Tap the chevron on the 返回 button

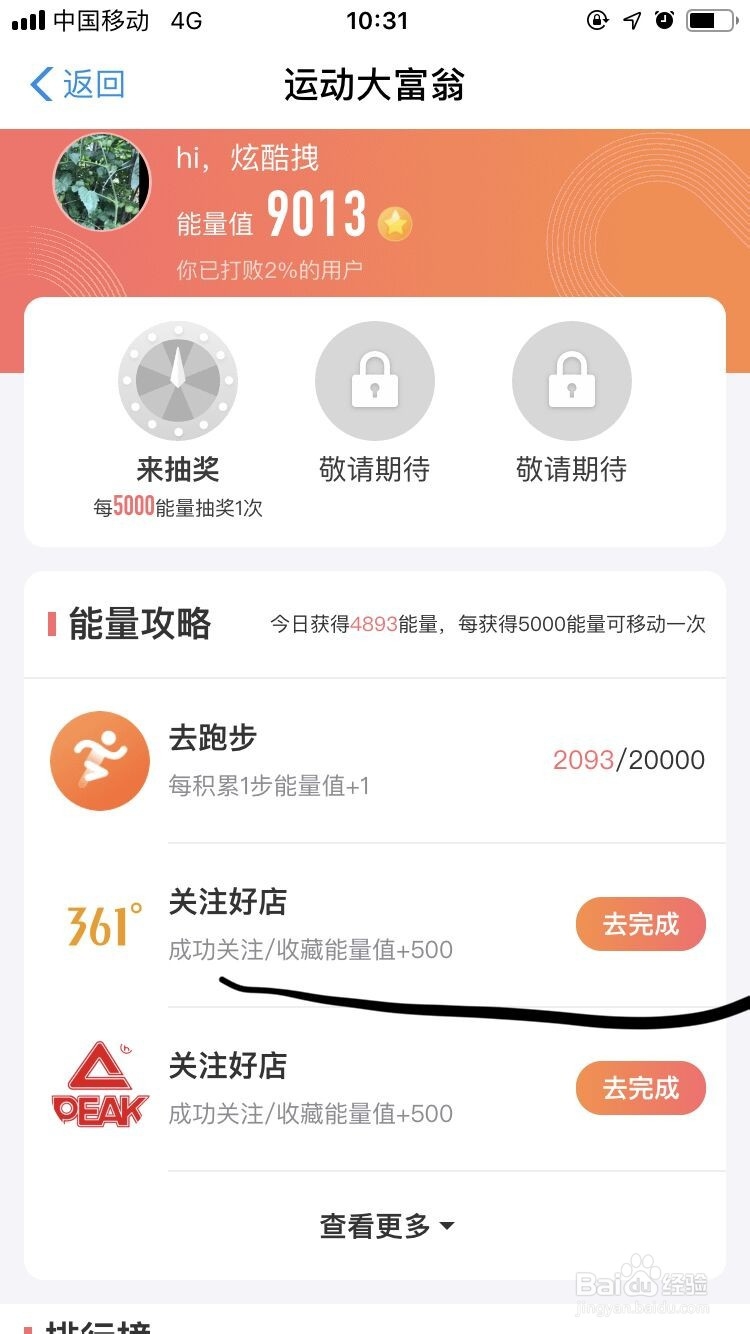click(x=39, y=85)
